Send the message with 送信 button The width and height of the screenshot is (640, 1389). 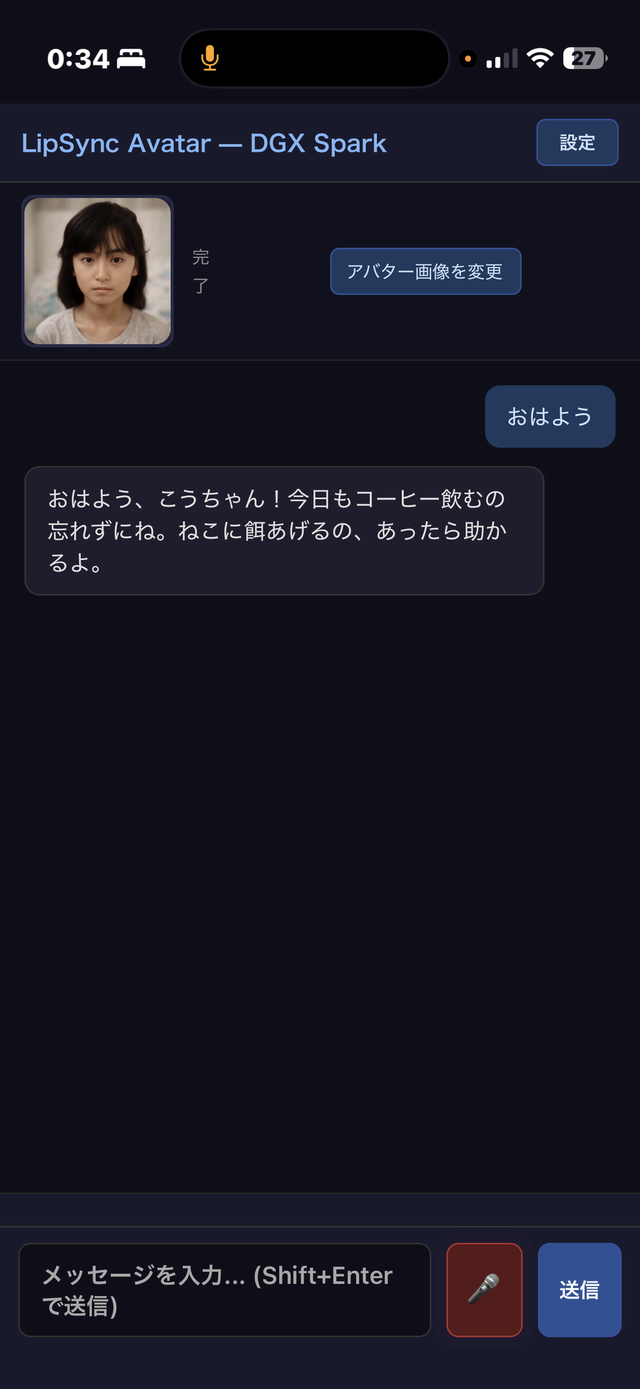[579, 1289]
